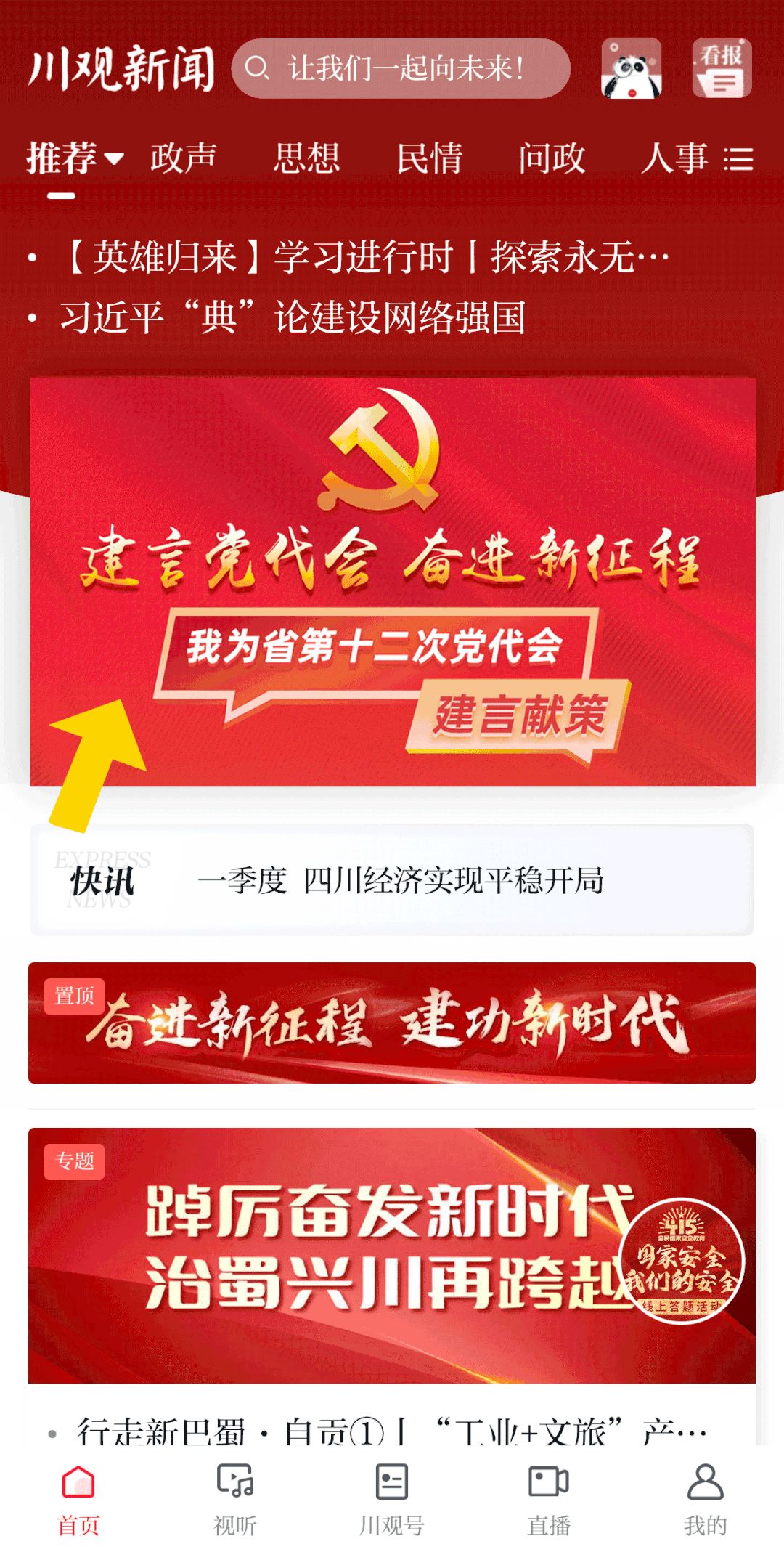The image size is (784, 1552).
Task: Open the 国家安全 online quiz badge
Action: pos(682,1261)
